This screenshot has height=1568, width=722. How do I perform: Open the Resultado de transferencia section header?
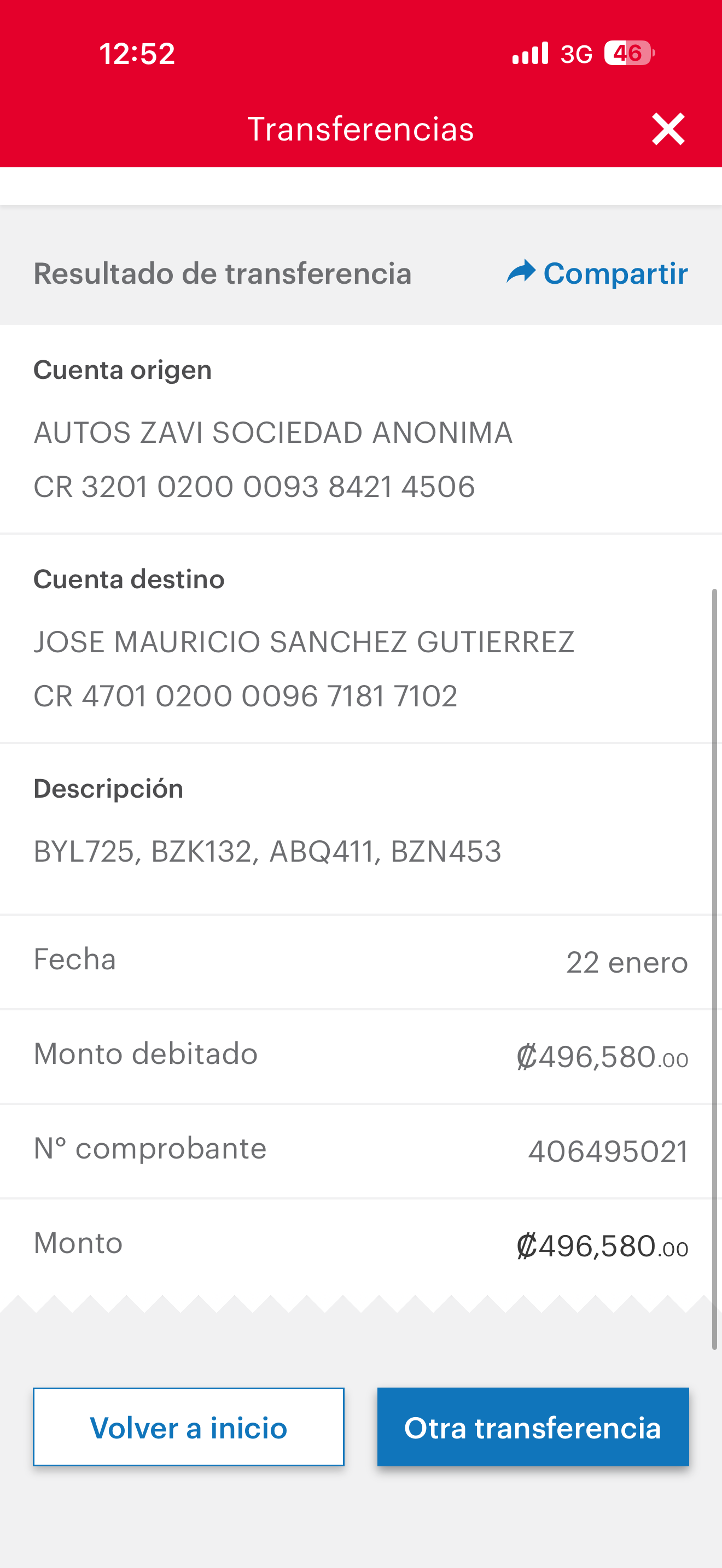(223, 273)
